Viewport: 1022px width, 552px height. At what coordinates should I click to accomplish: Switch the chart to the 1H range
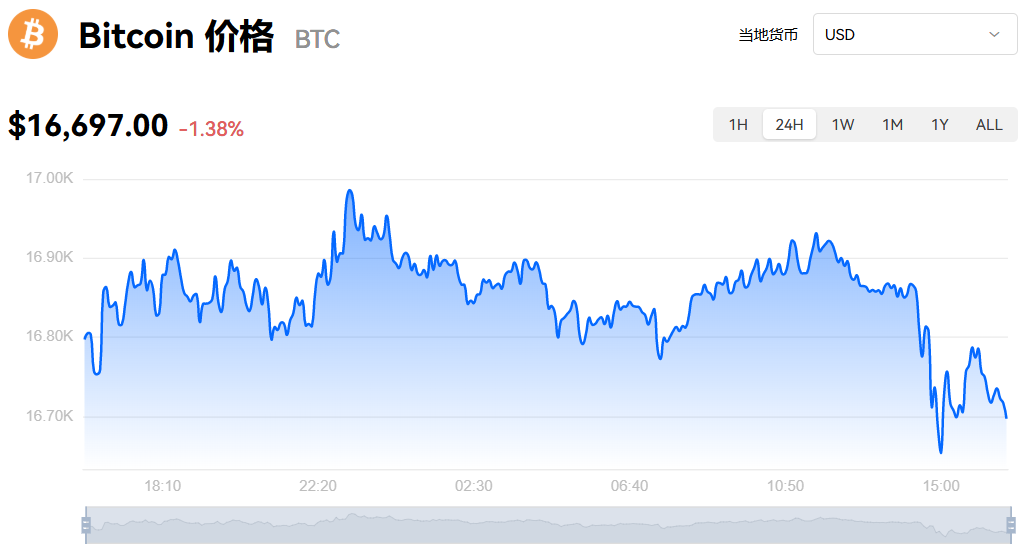pyautogui.click(x=738, y=125)
